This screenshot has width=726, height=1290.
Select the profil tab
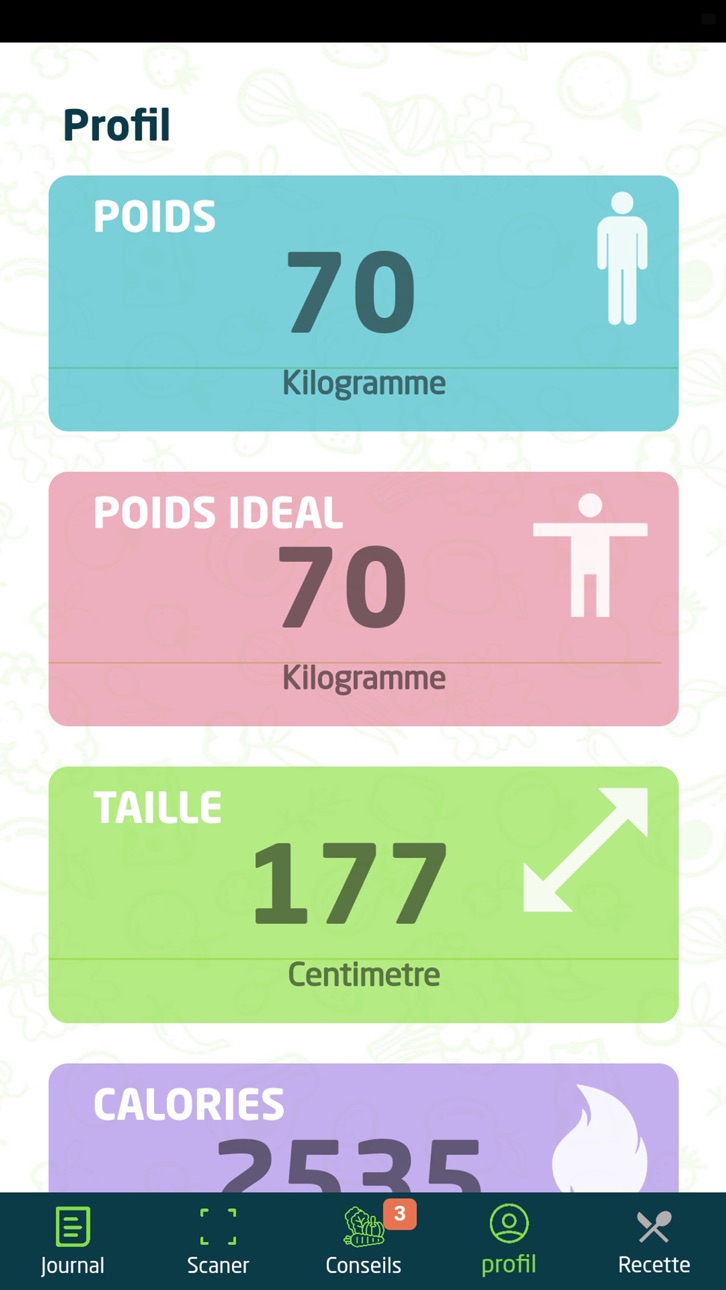coord(508,1241)
